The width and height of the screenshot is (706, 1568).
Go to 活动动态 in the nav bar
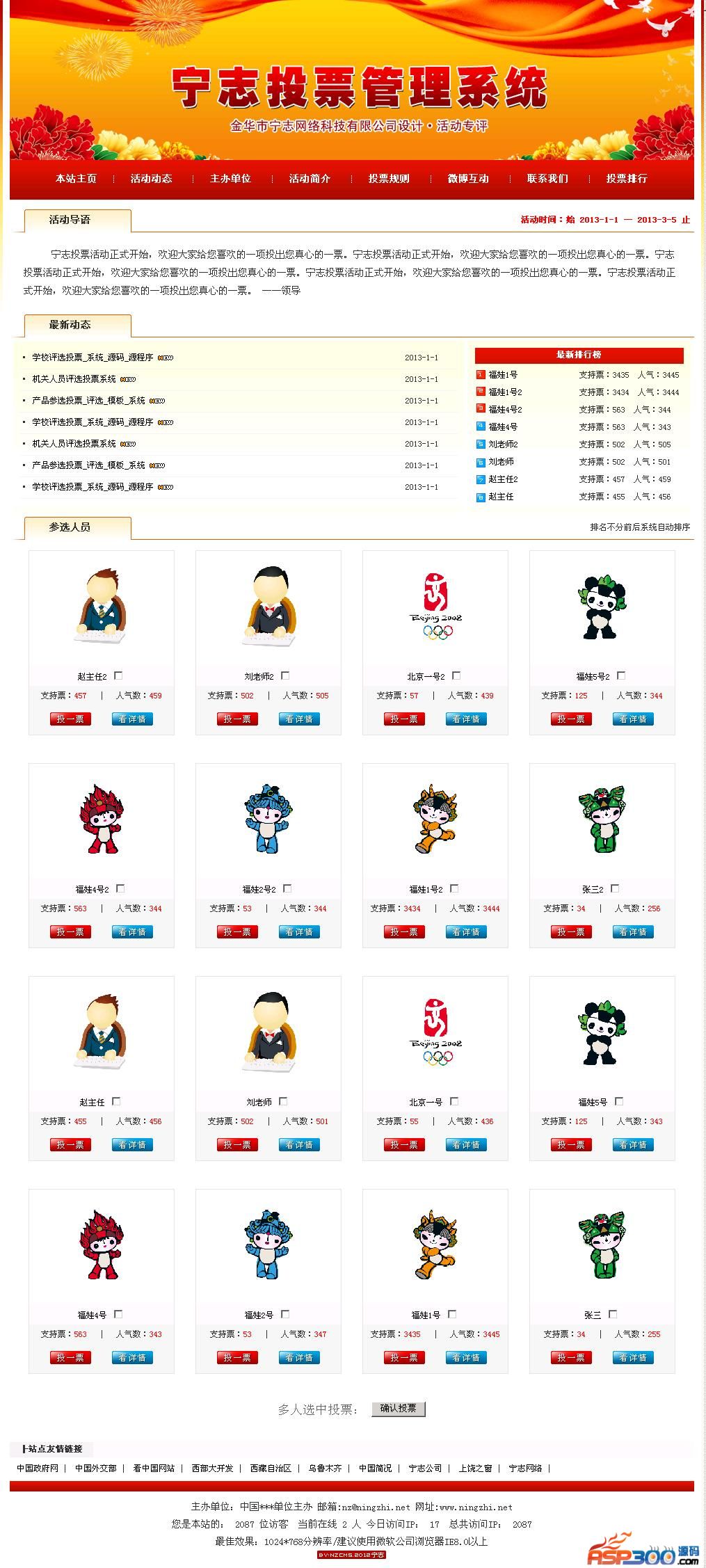tap(151, 179)
